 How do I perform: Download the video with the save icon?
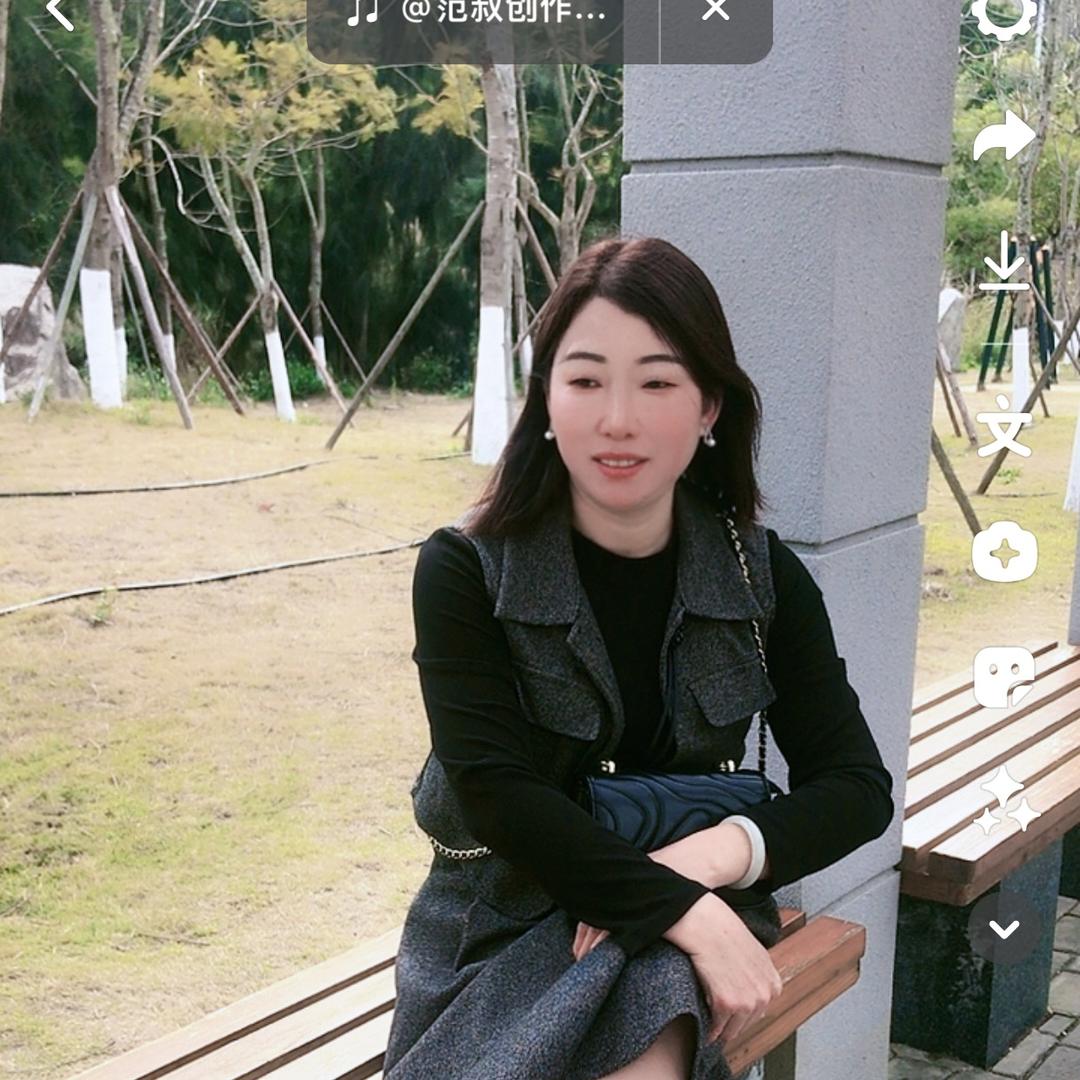pyautogui.click(x=1003, y=262)
